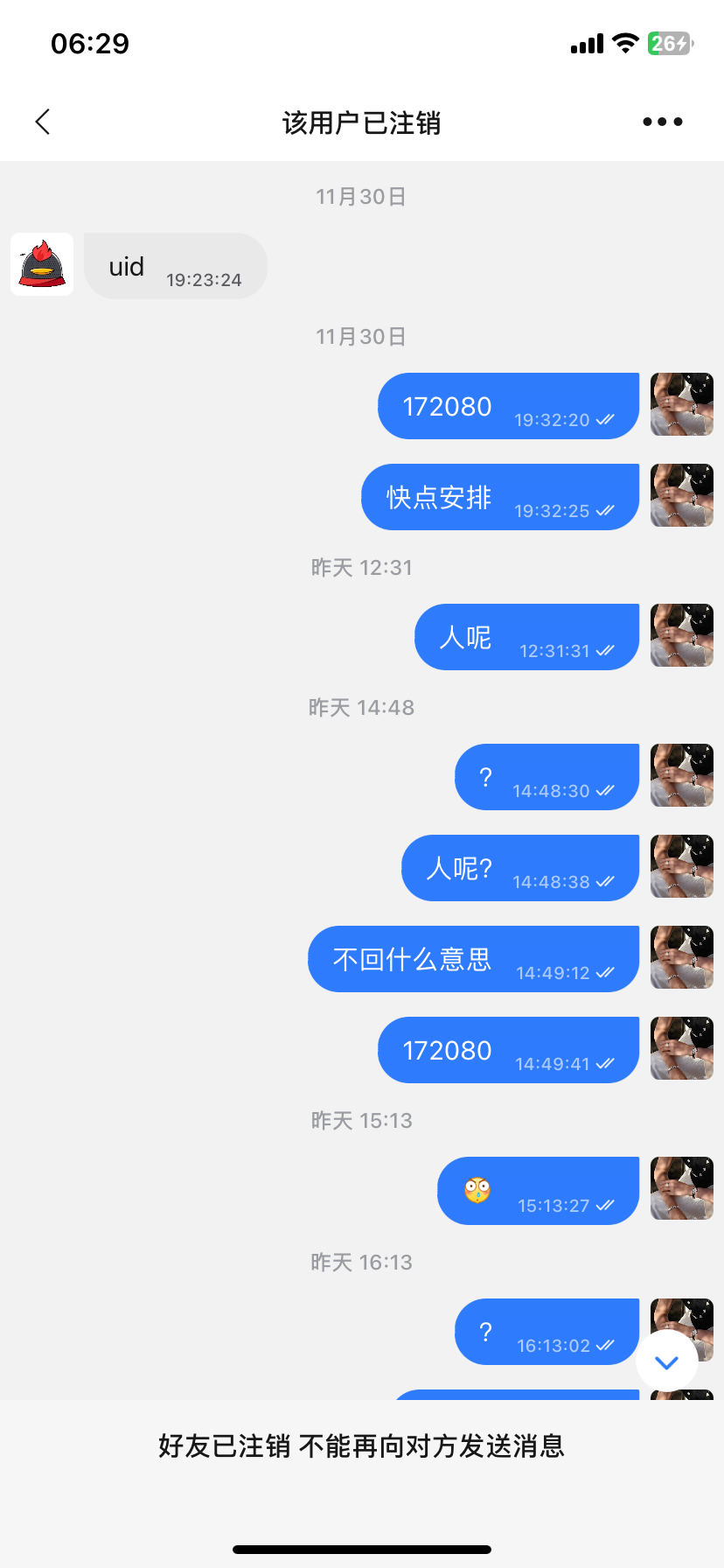
Task: Go back from the chat
Action: click(x=43, y=122)
